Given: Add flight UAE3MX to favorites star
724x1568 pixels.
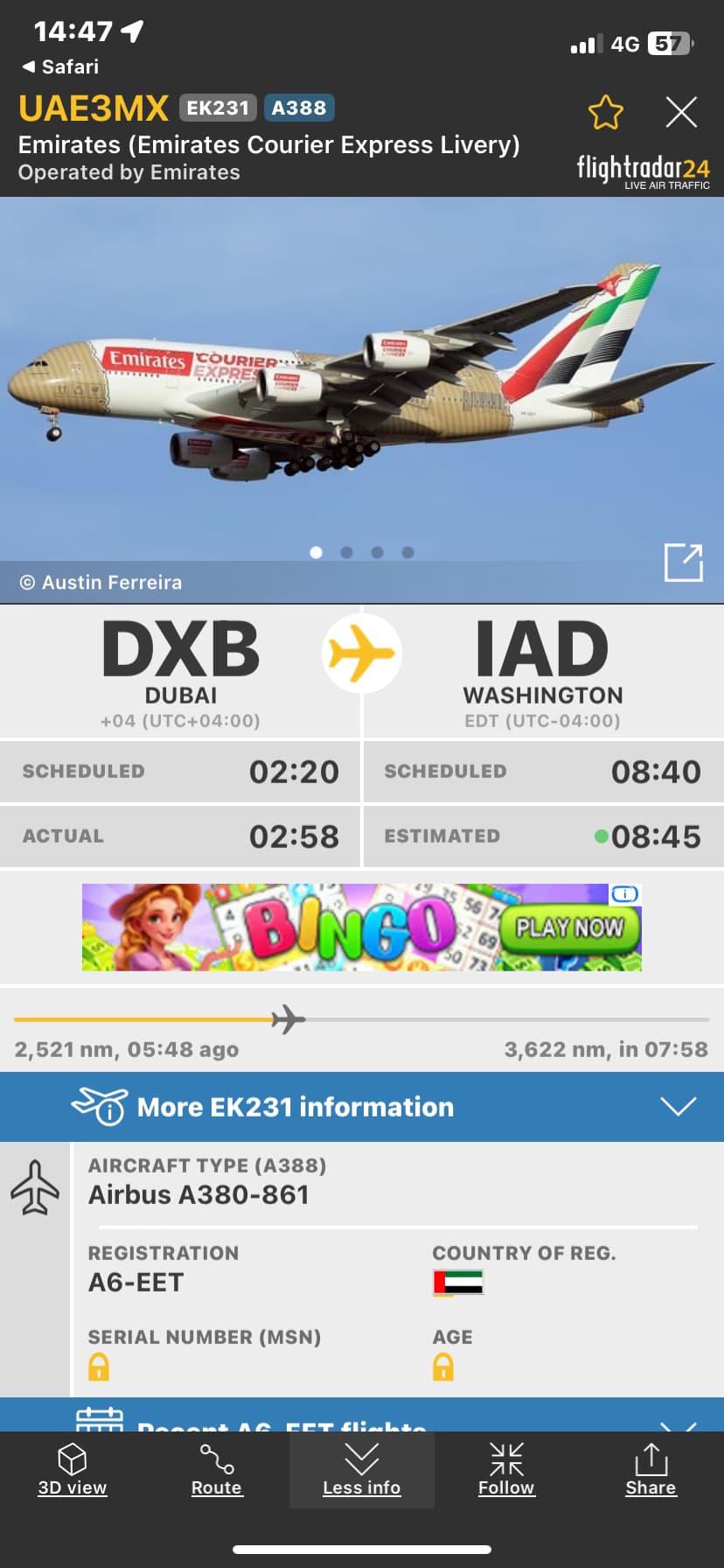Looking at the screenshot, I should [605, 113].
